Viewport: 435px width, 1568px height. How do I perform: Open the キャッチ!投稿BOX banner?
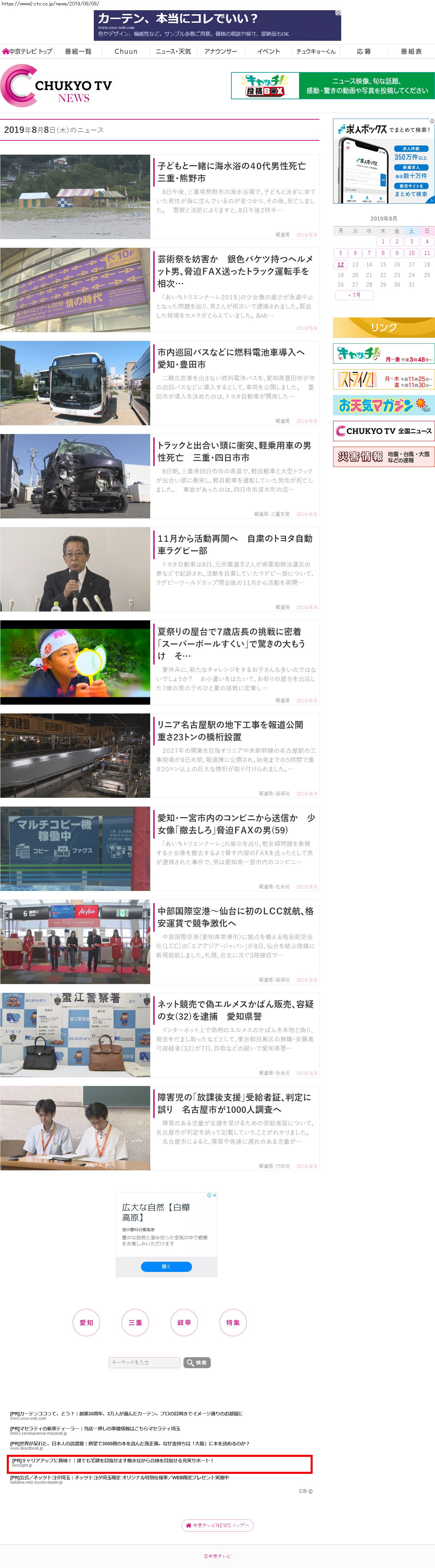click(333, 85)
